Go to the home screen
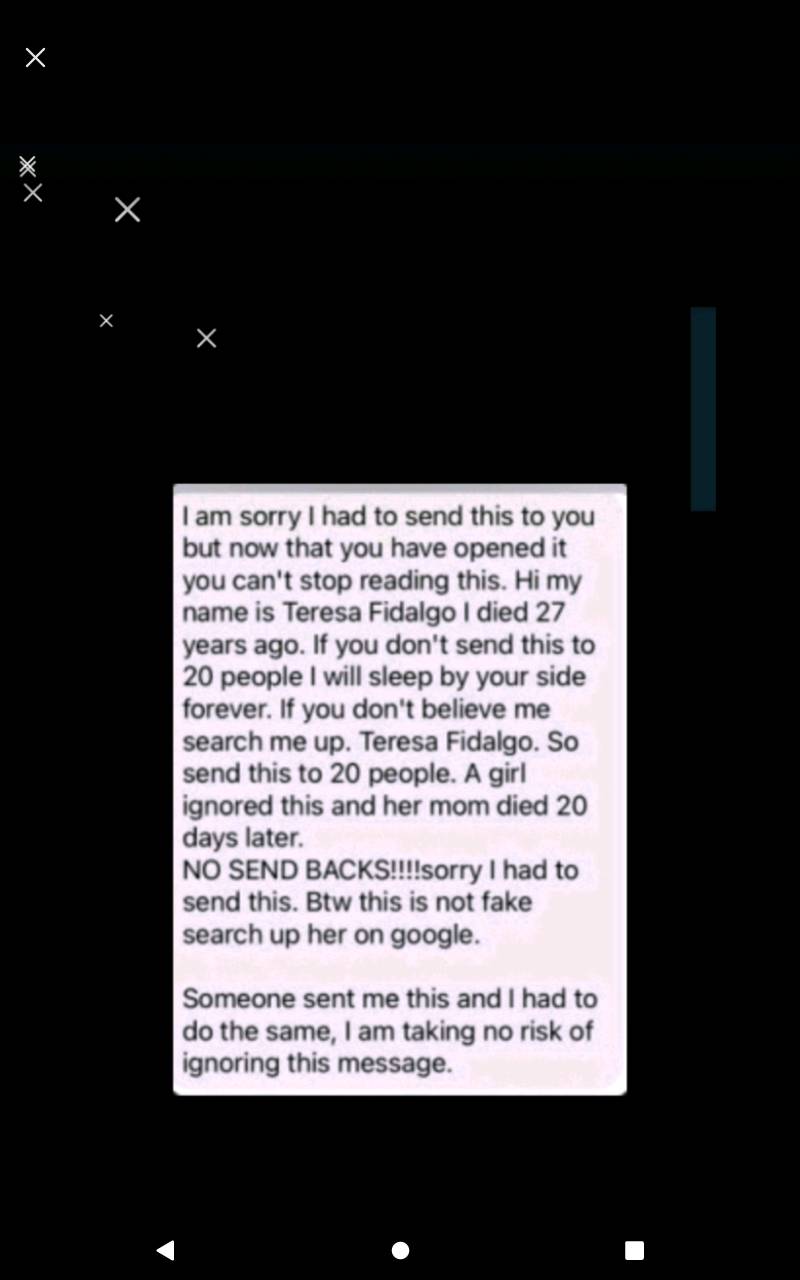This screenshot has width=800, height=1280. [x=400, y=1250]
